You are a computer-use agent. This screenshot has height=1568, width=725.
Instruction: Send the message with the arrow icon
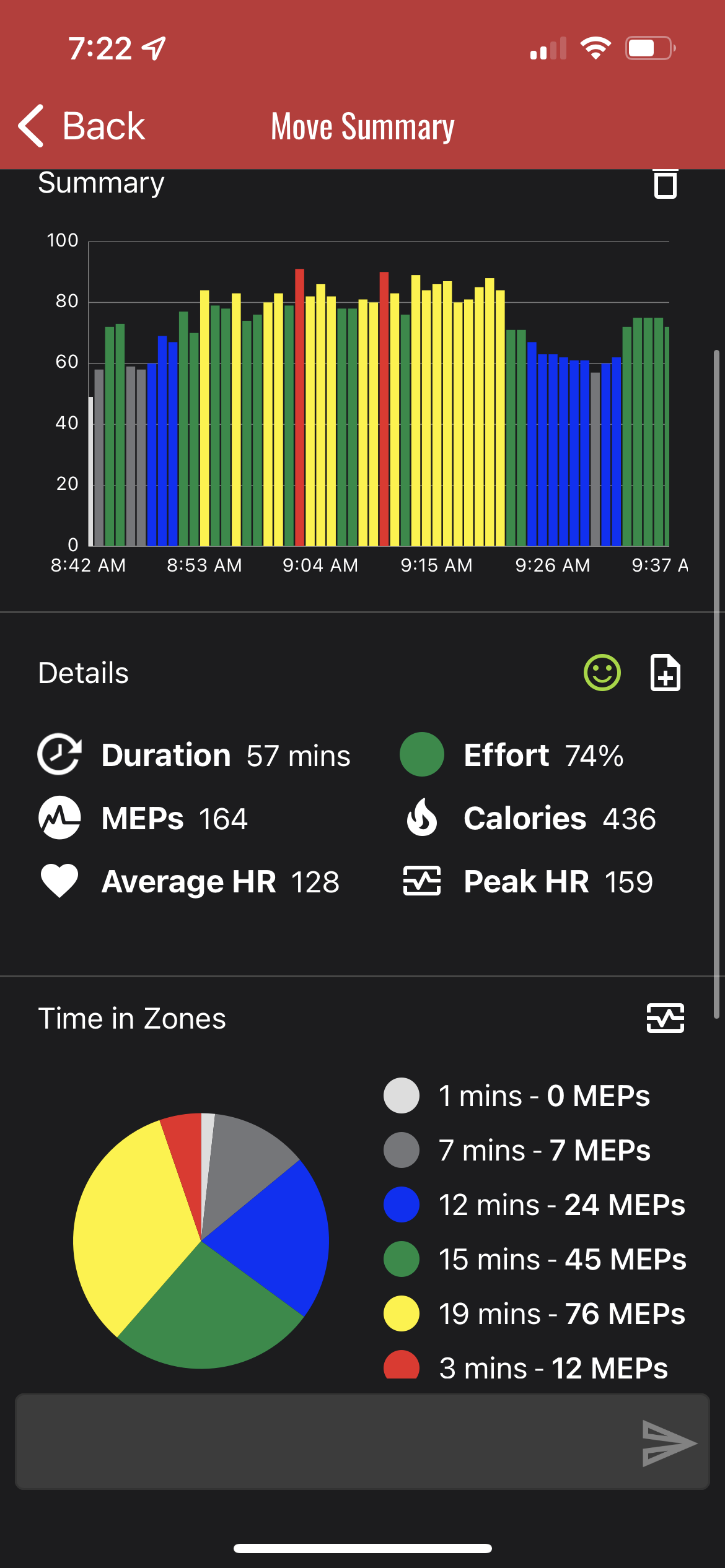(x=668, y=1443)
